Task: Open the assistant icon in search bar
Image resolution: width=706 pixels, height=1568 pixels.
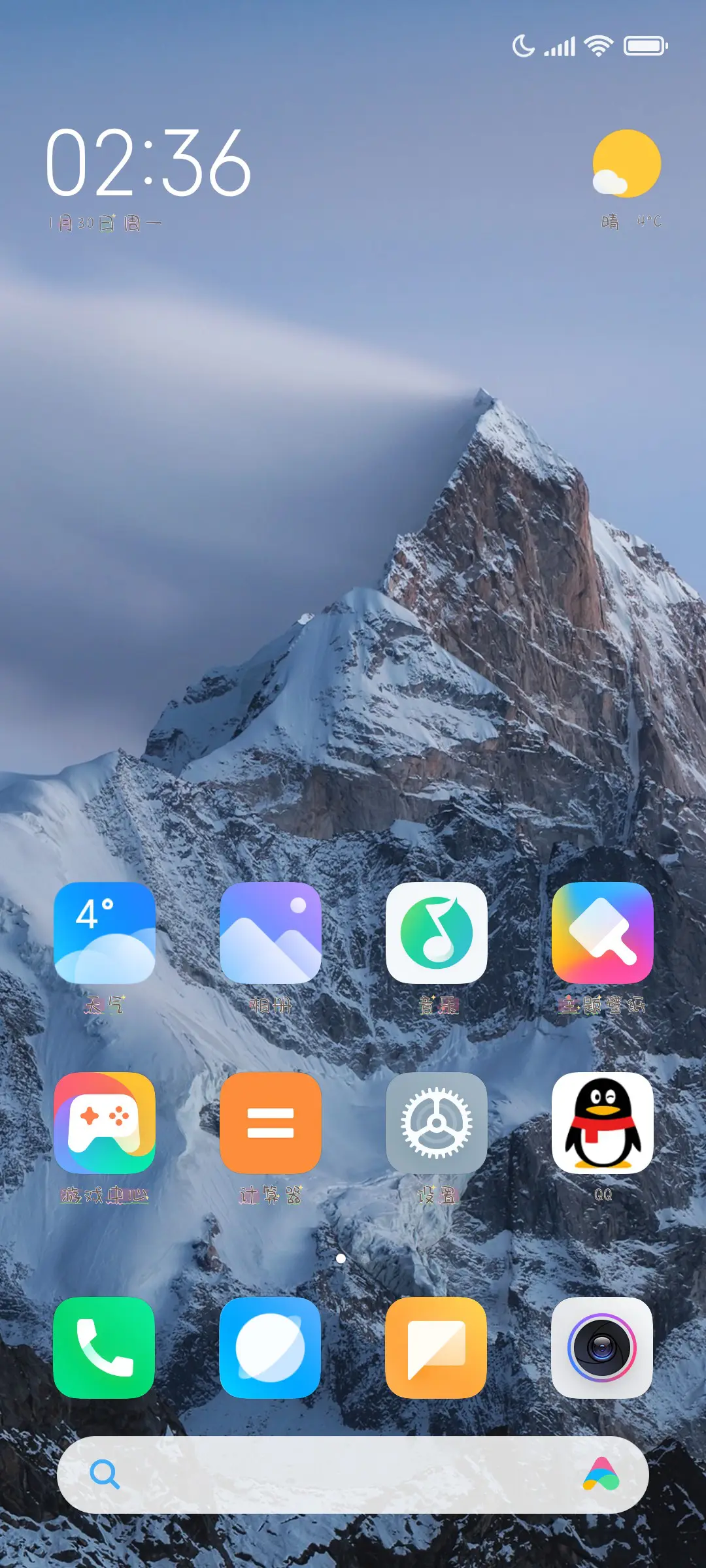Action: pyautogui.click(x=601, y=1475)
